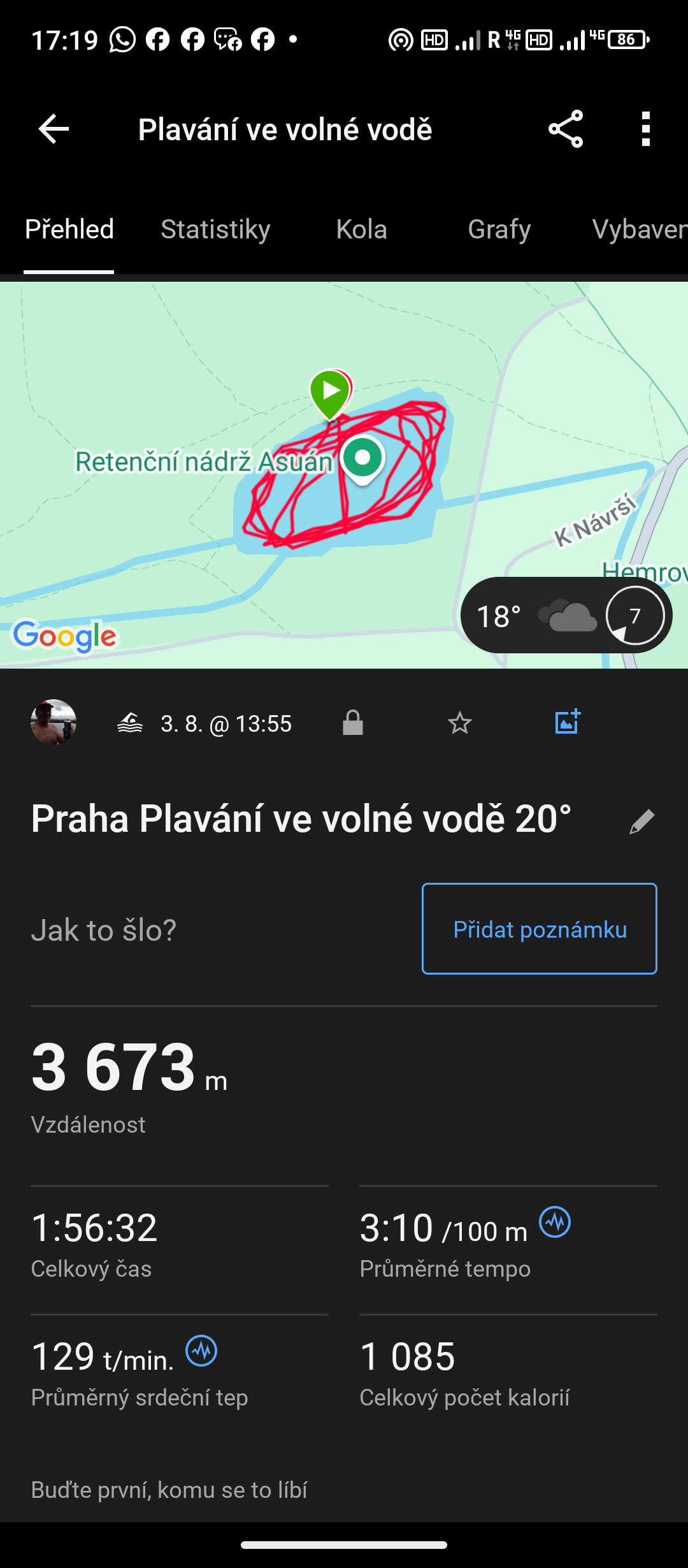Tap the Přidat poznámku button

click(539, 929)
